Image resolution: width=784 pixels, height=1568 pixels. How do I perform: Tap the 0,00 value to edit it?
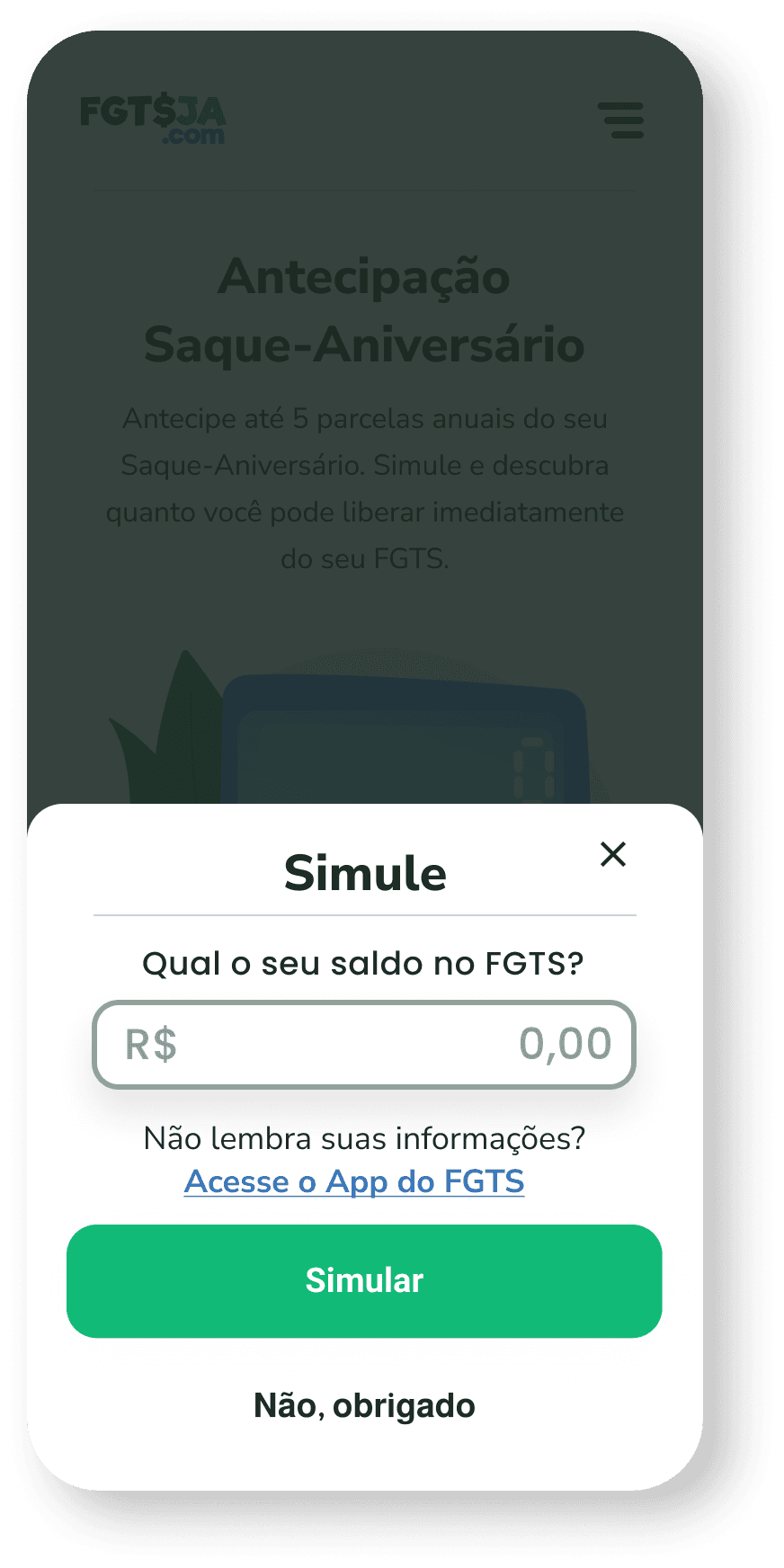(565, 1045)
